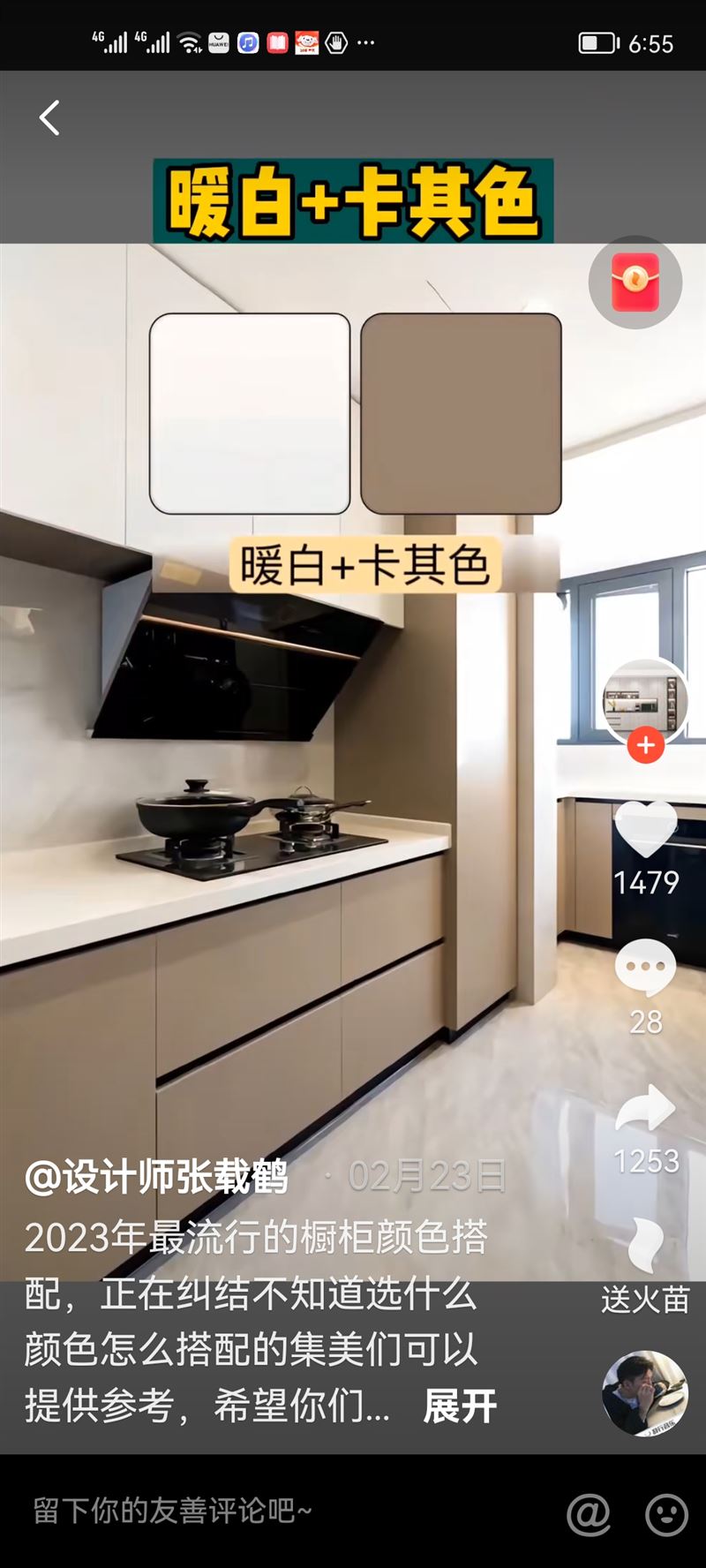
Task: Open @设计师张载鹤 username link
Action: 157,1177
